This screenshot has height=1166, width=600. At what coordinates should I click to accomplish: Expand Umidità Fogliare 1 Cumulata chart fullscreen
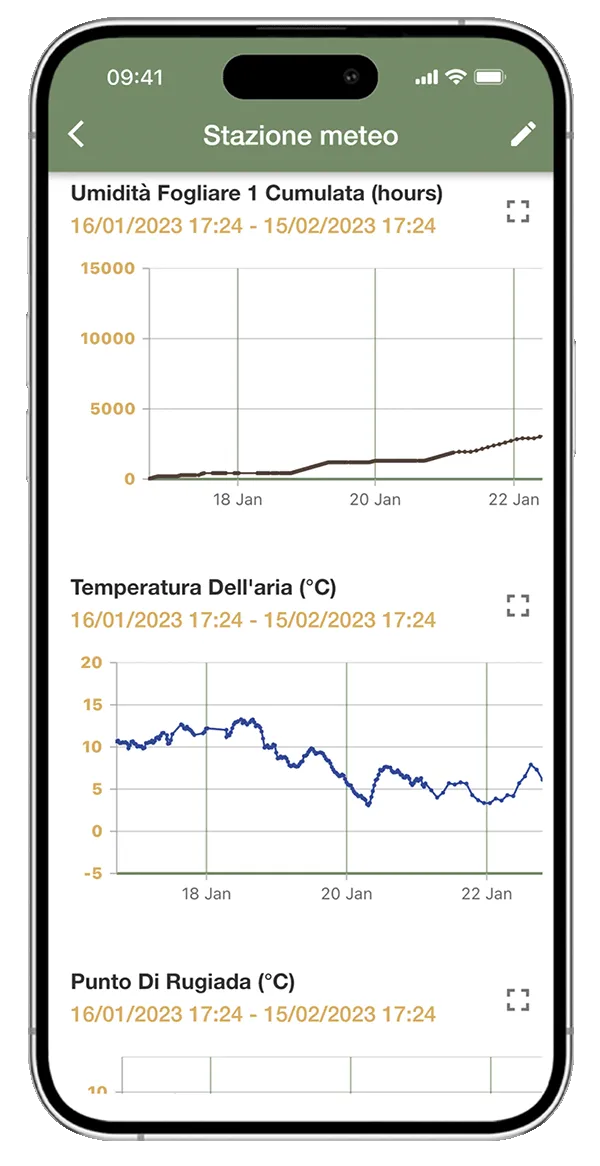[517, 211]
